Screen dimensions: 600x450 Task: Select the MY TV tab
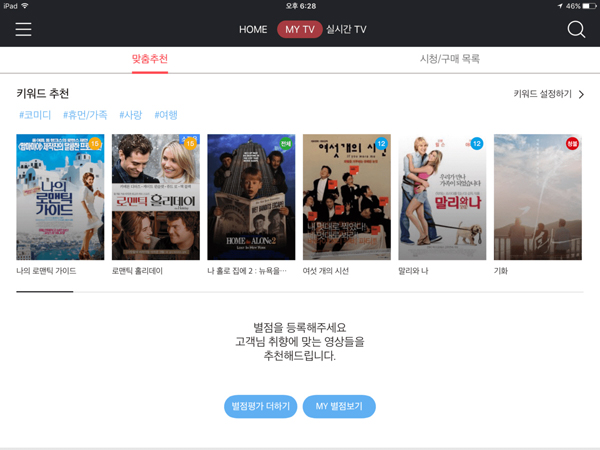[299, 30]
